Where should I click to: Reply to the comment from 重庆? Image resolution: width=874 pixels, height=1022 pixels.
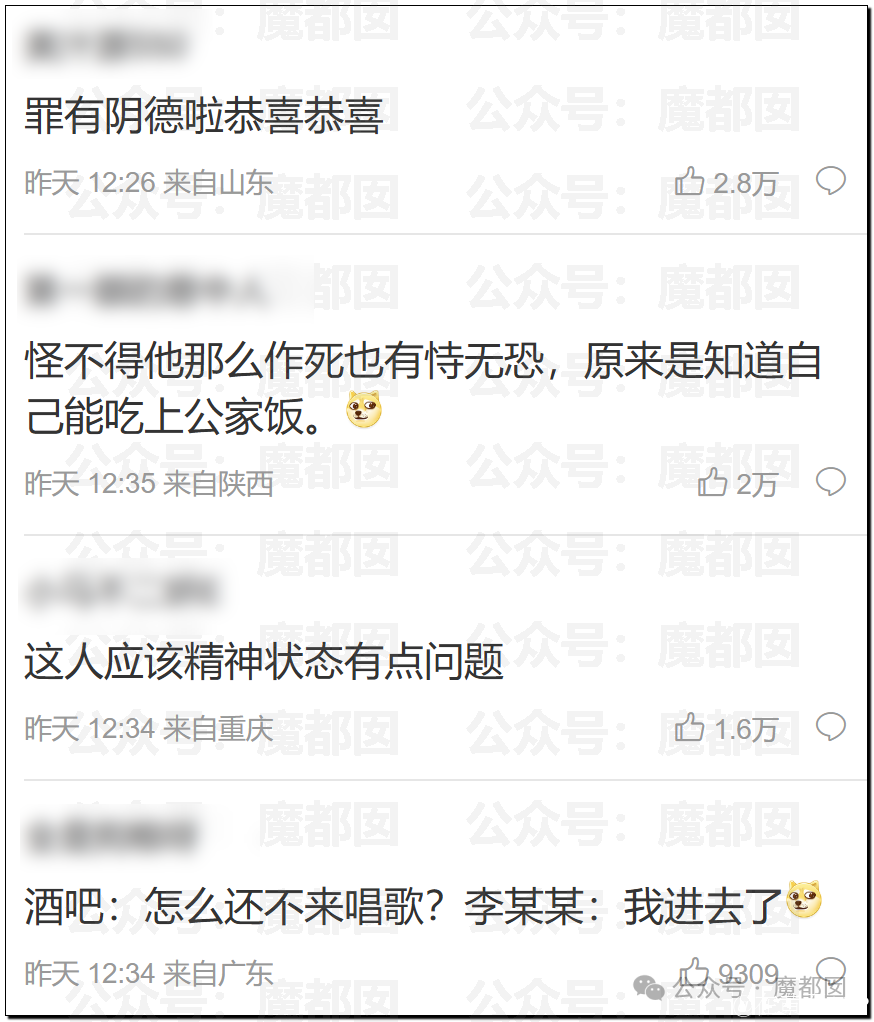[830, 727]
